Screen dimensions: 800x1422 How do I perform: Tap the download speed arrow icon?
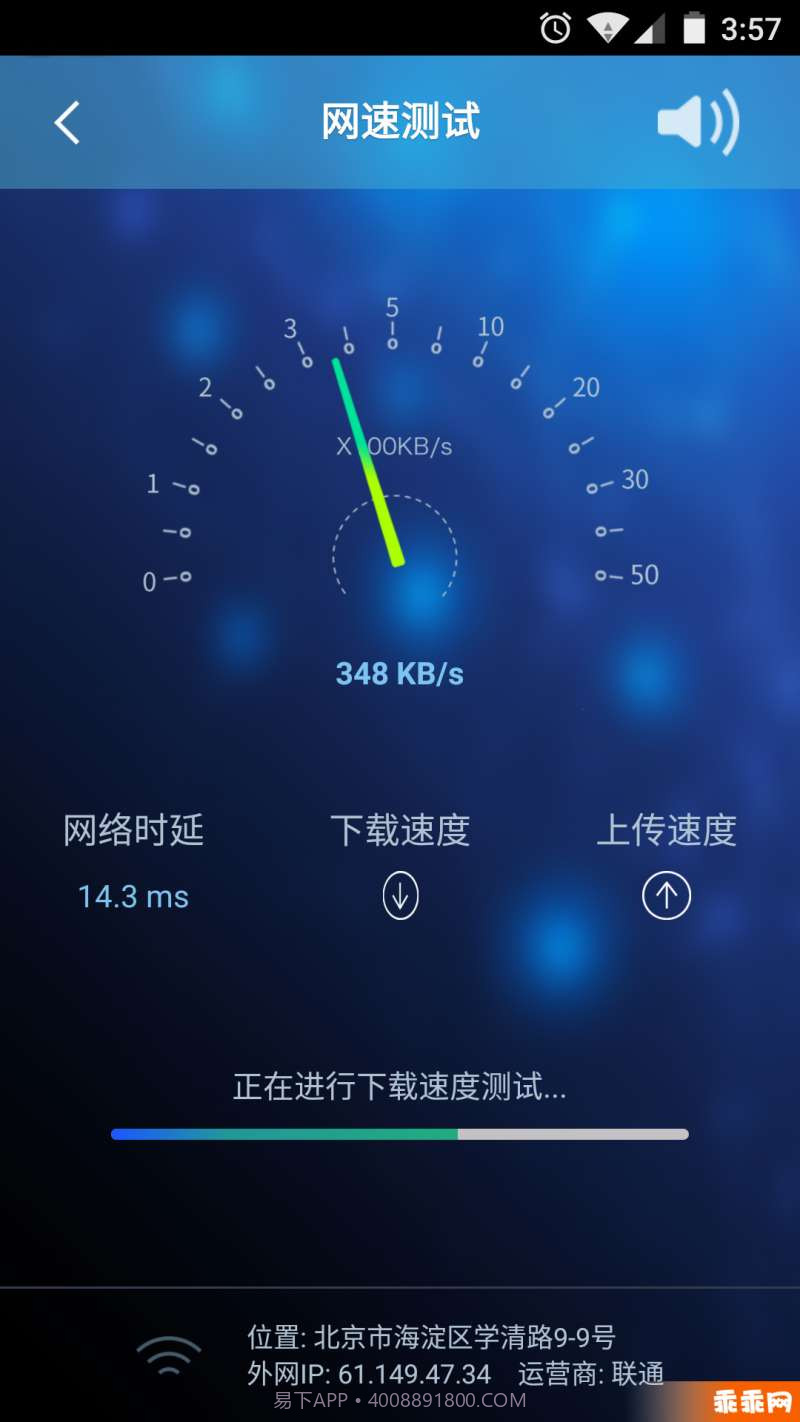click(399, 895)
